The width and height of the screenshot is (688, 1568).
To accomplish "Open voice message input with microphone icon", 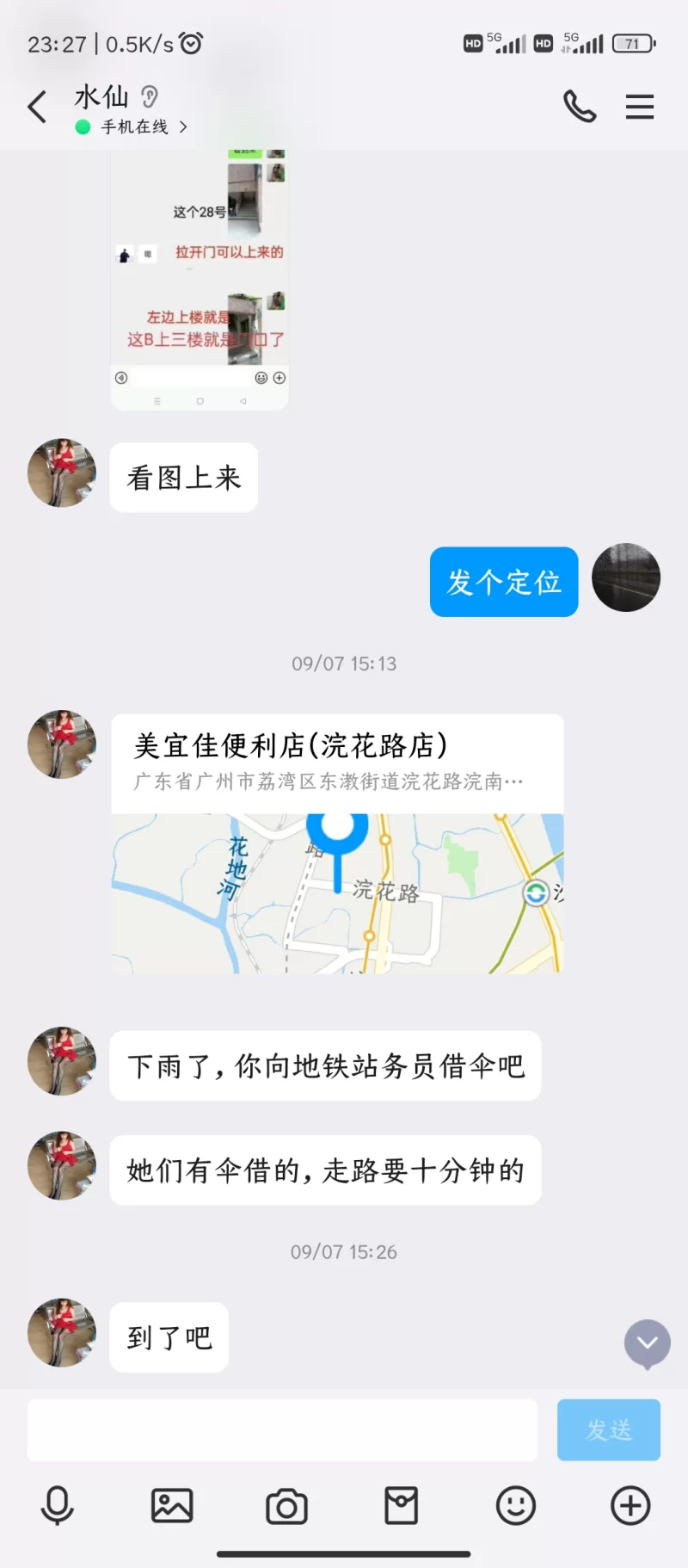I will 57,1506.
